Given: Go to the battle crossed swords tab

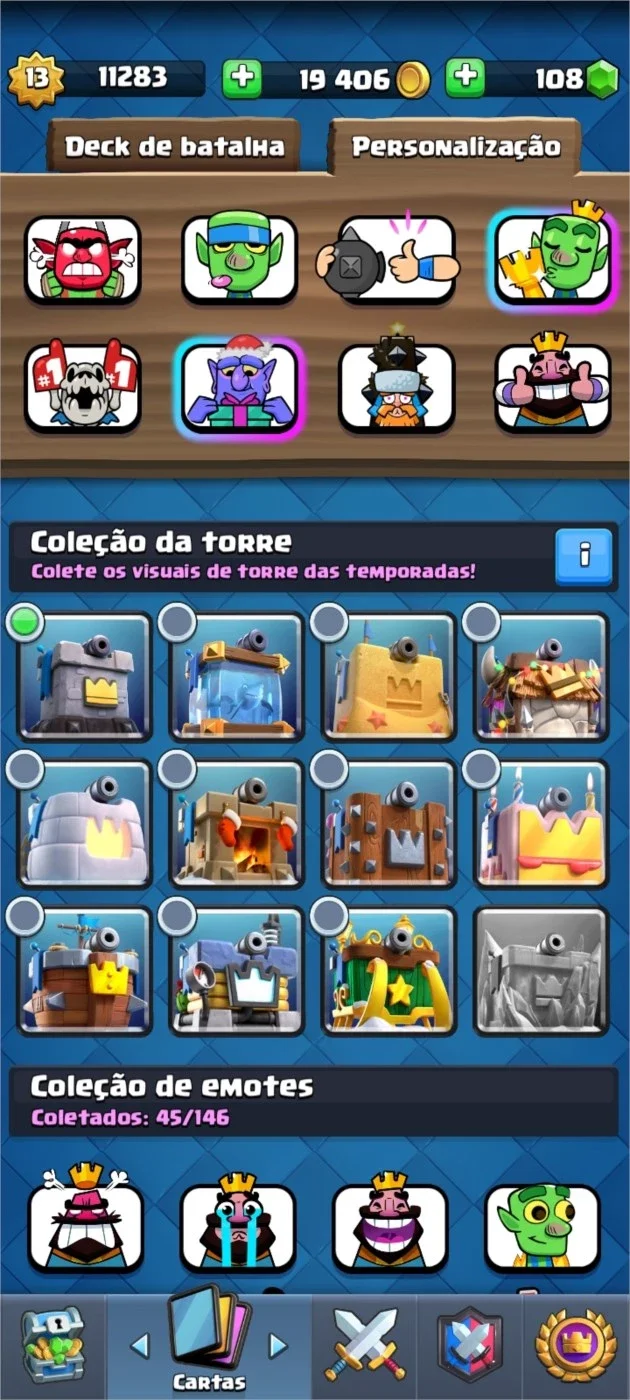Looking at the screenshot, I should tap(366, 1346).
